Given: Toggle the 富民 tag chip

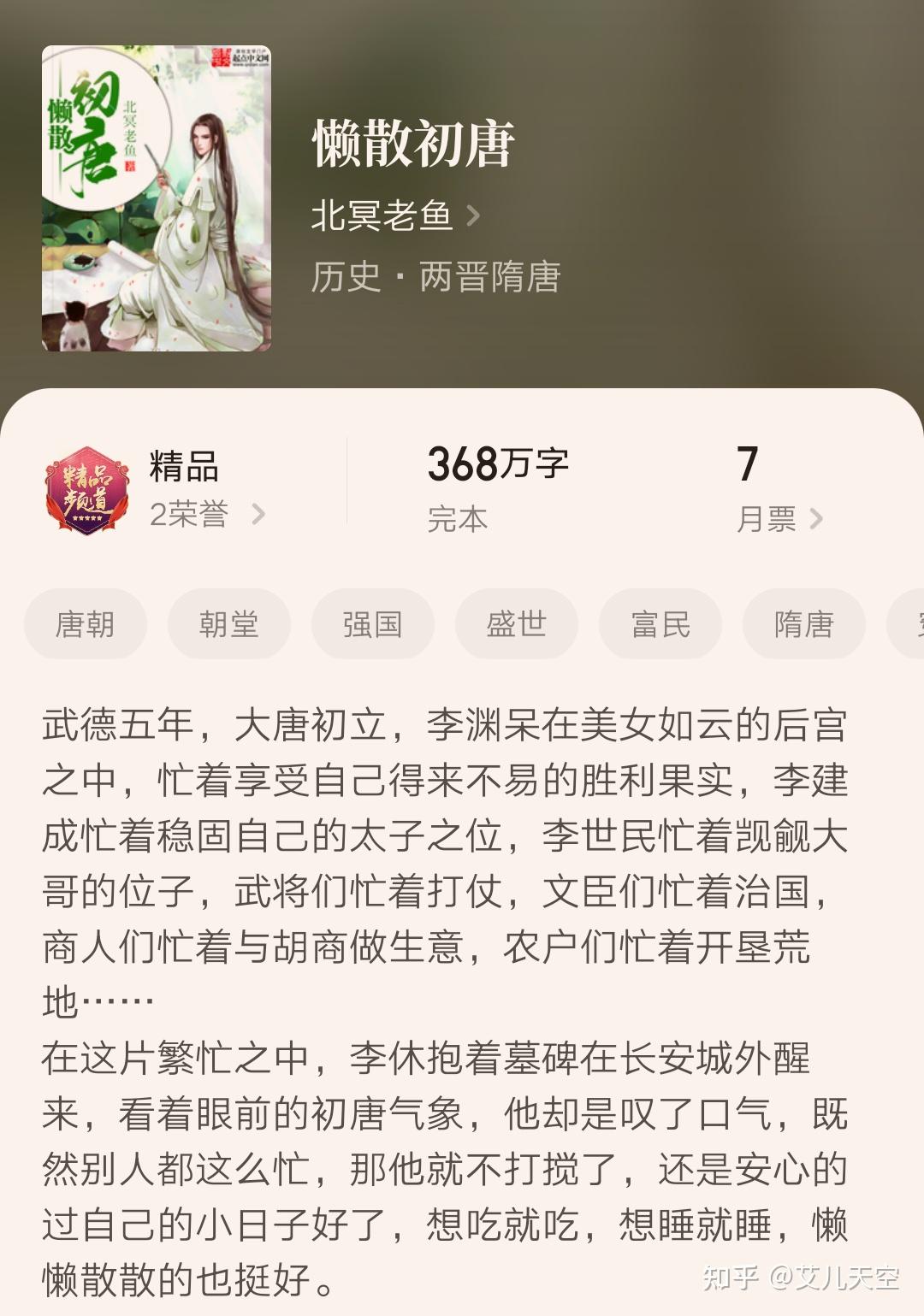Looking at the screenshot, I should (x=660, y=625).
